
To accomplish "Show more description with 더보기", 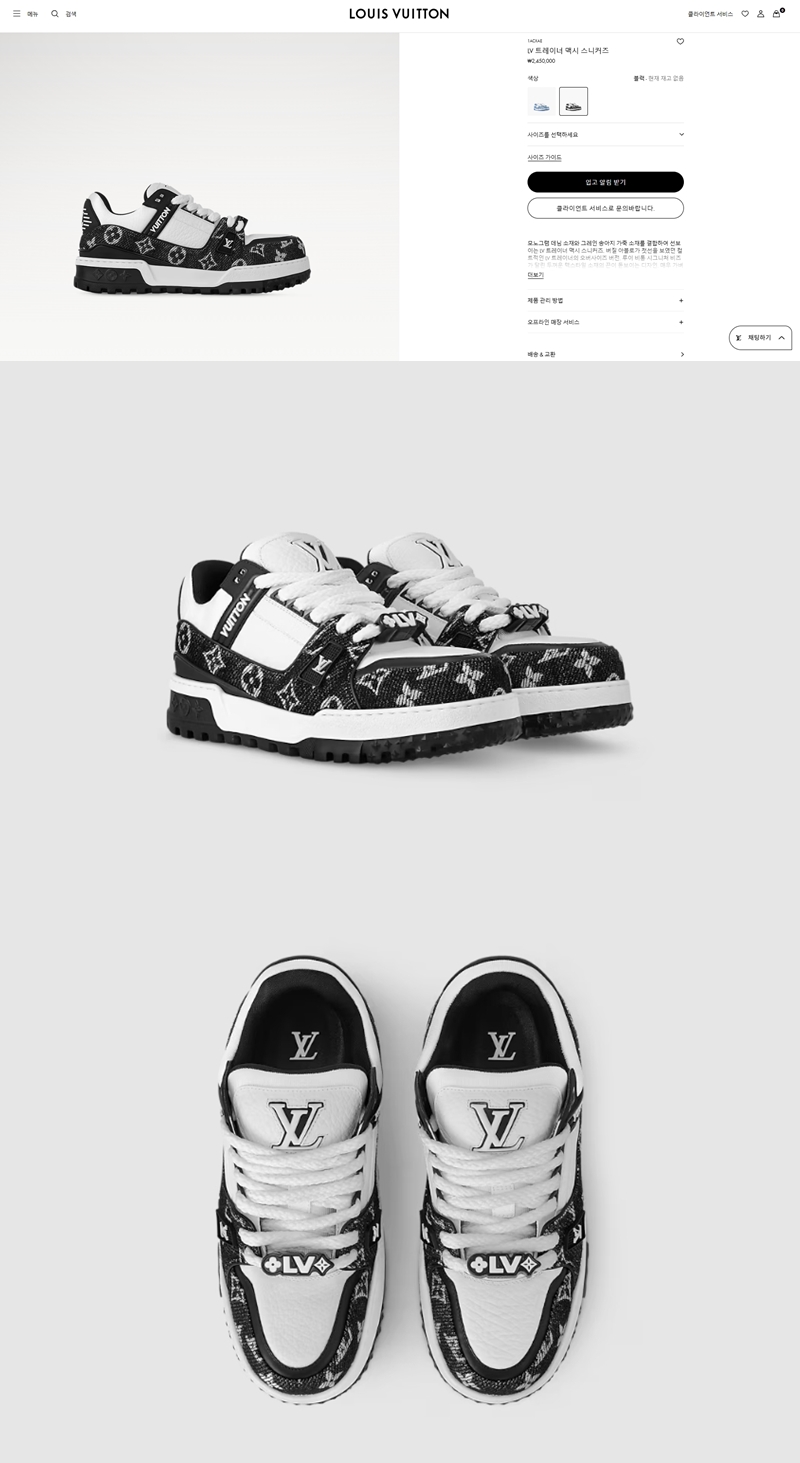I will tap(535, 275).
